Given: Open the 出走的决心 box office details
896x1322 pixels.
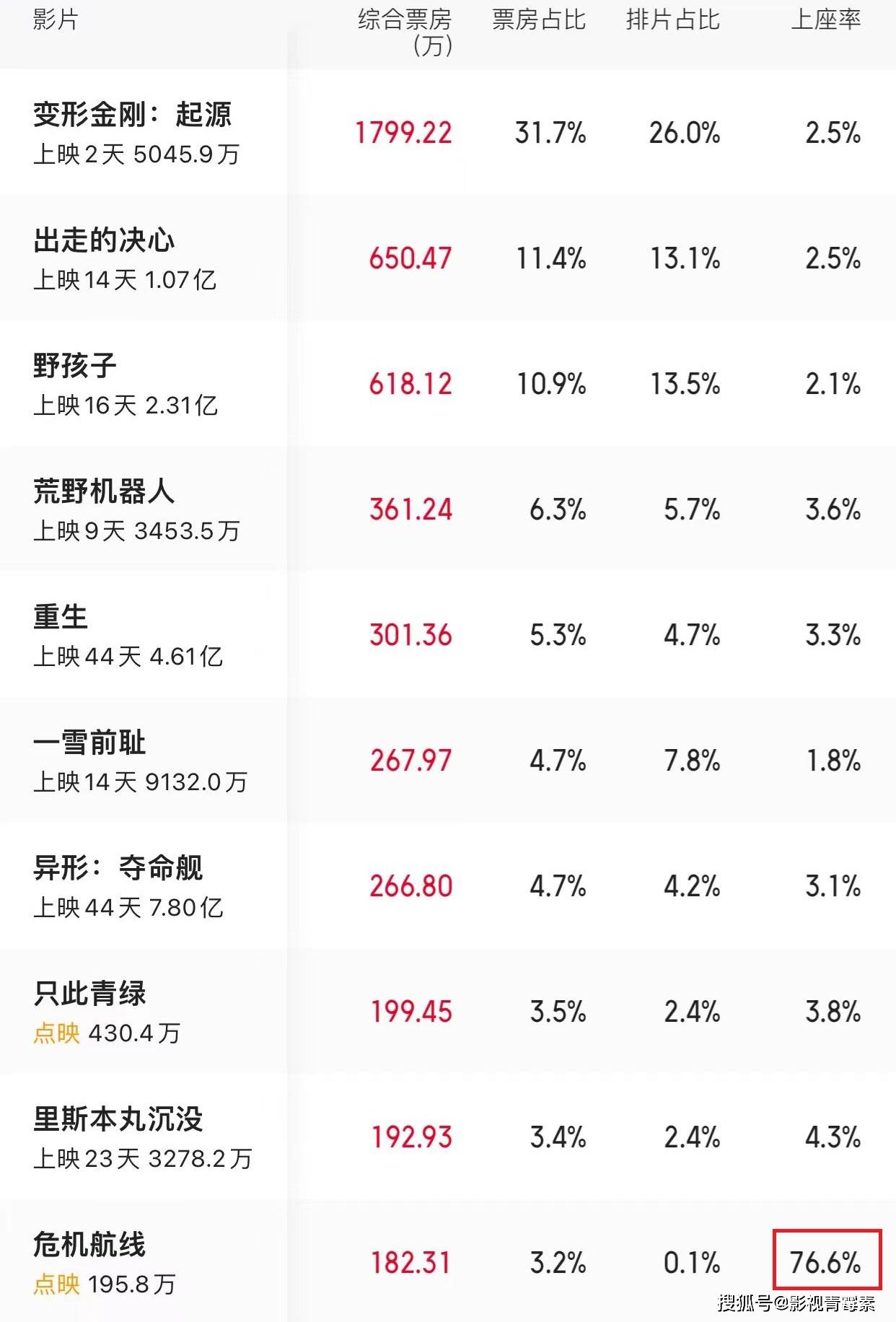Looking at the screenshot, I should coord(105,241).
